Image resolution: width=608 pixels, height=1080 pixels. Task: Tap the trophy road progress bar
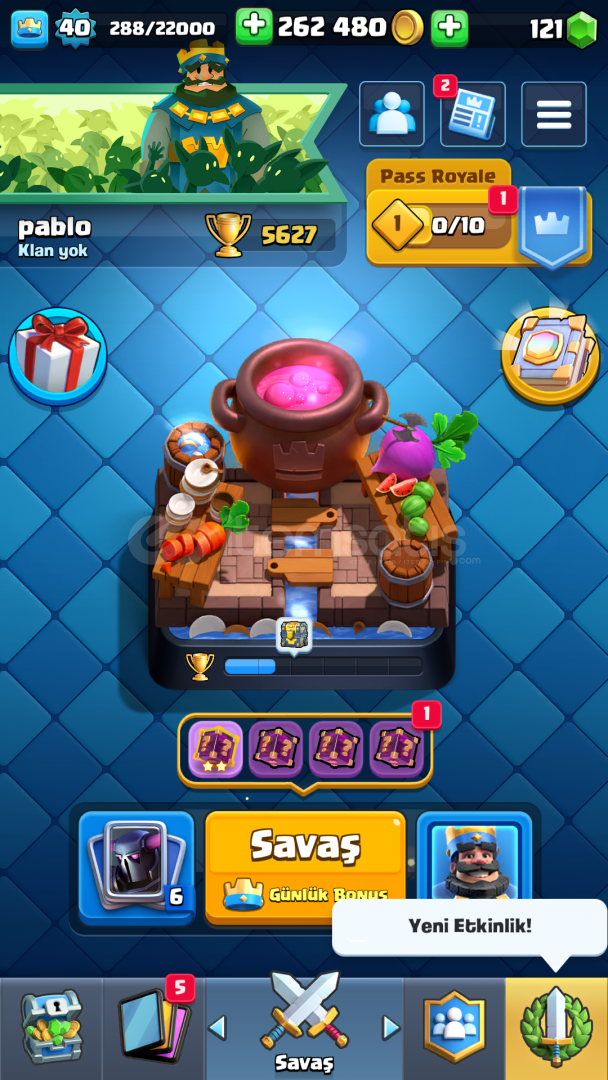point(323,666)
